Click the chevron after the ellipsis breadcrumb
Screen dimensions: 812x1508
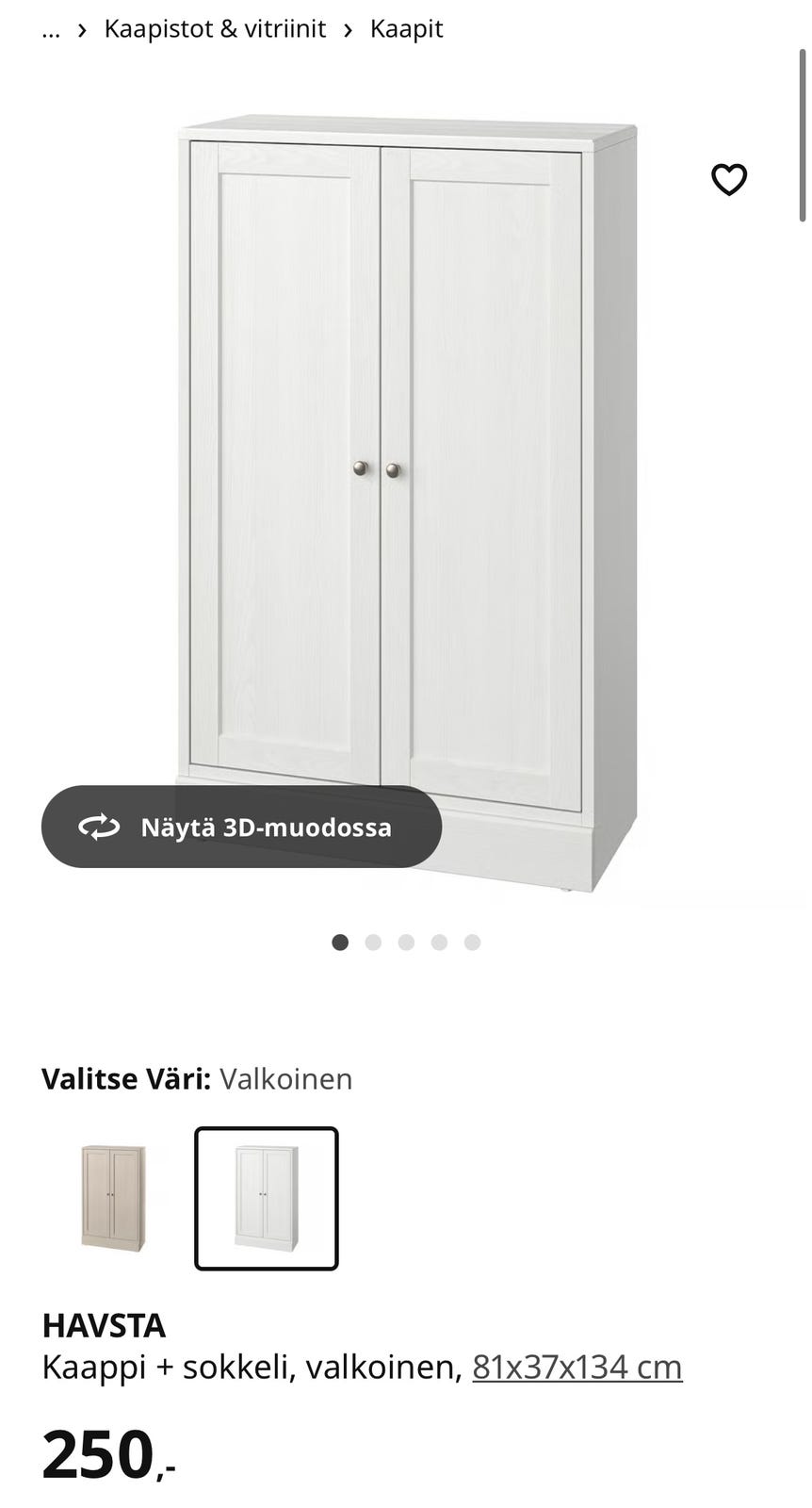coord(84,29)
